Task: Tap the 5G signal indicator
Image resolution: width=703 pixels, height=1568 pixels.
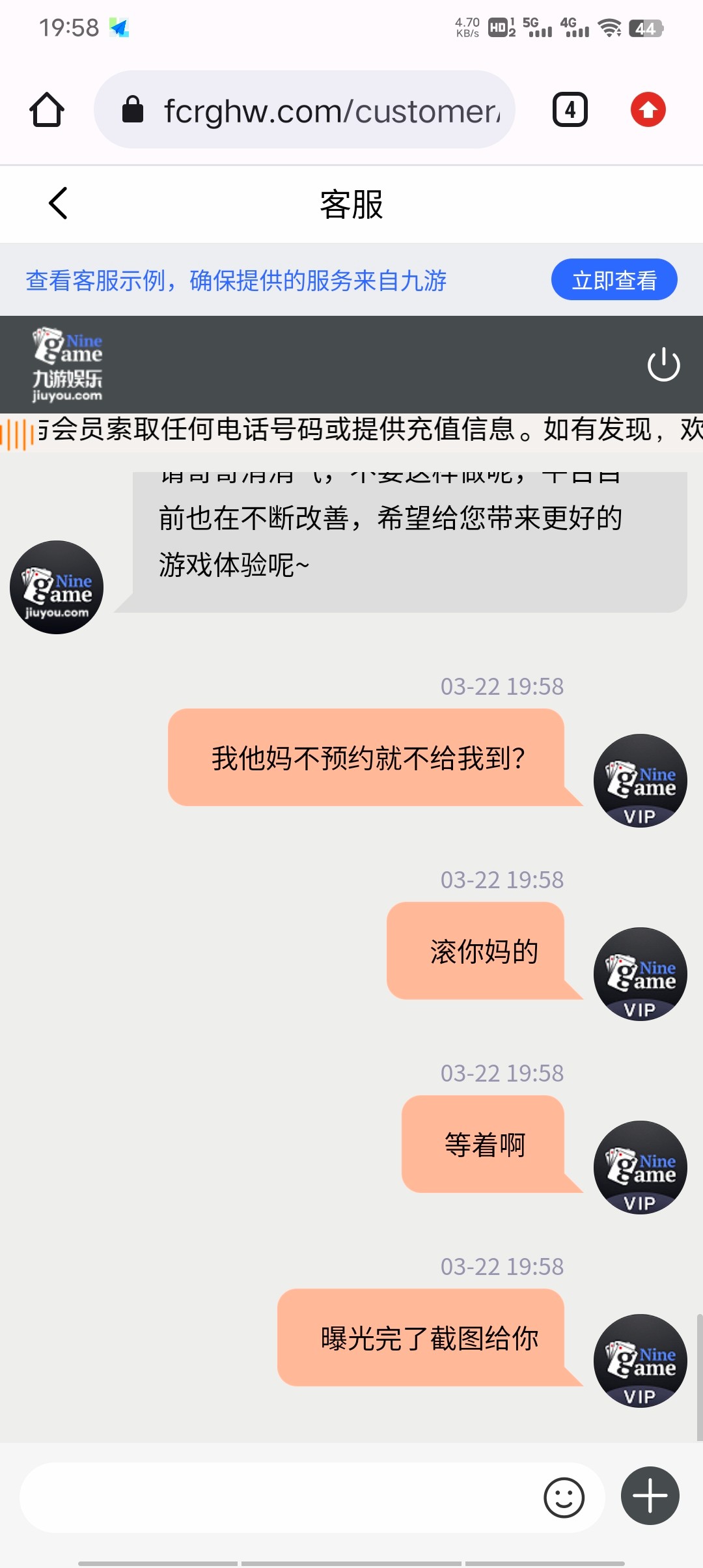Action: [534, 27]
